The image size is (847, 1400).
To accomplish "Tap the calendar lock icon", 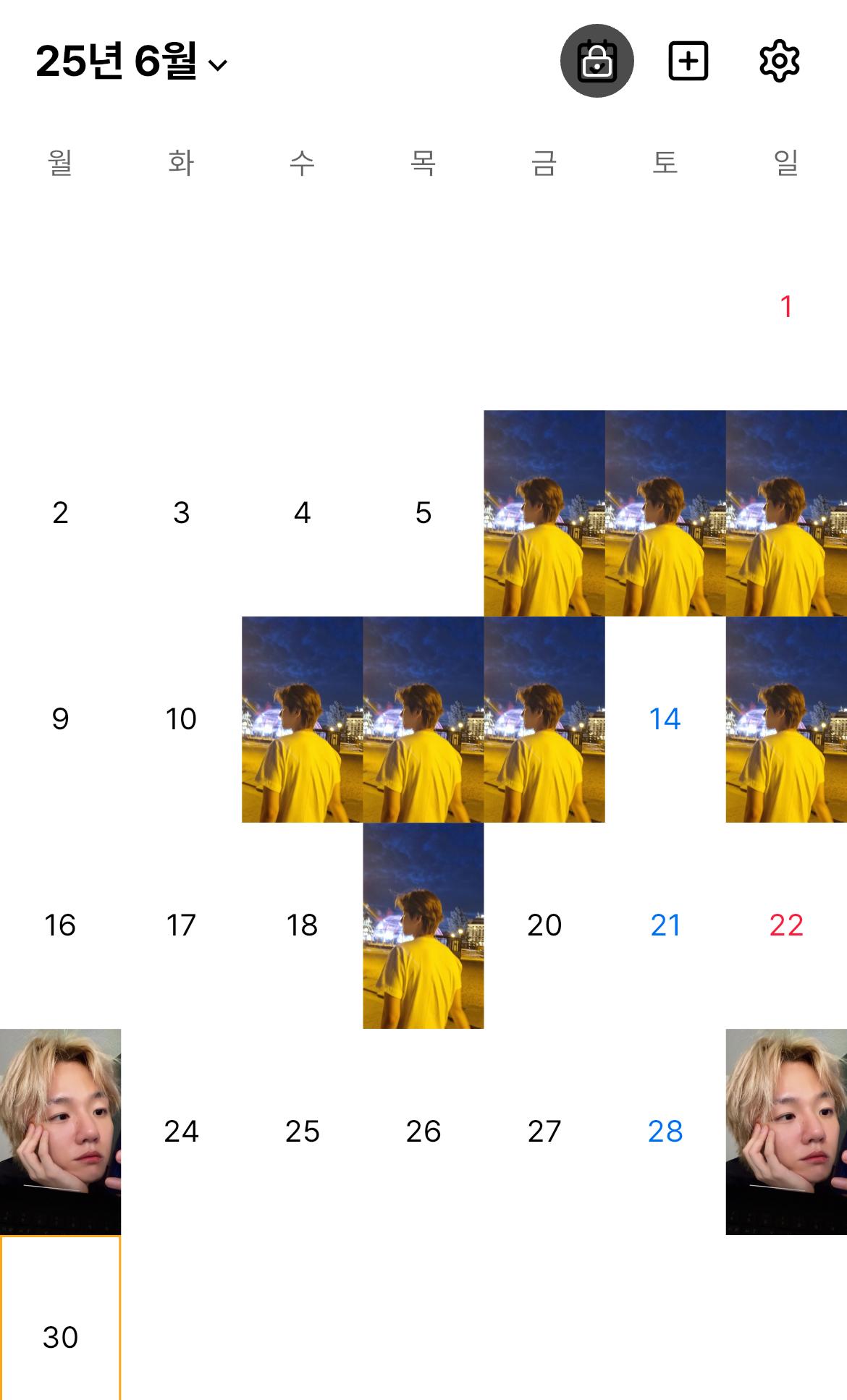I will (x=597, y=61).
